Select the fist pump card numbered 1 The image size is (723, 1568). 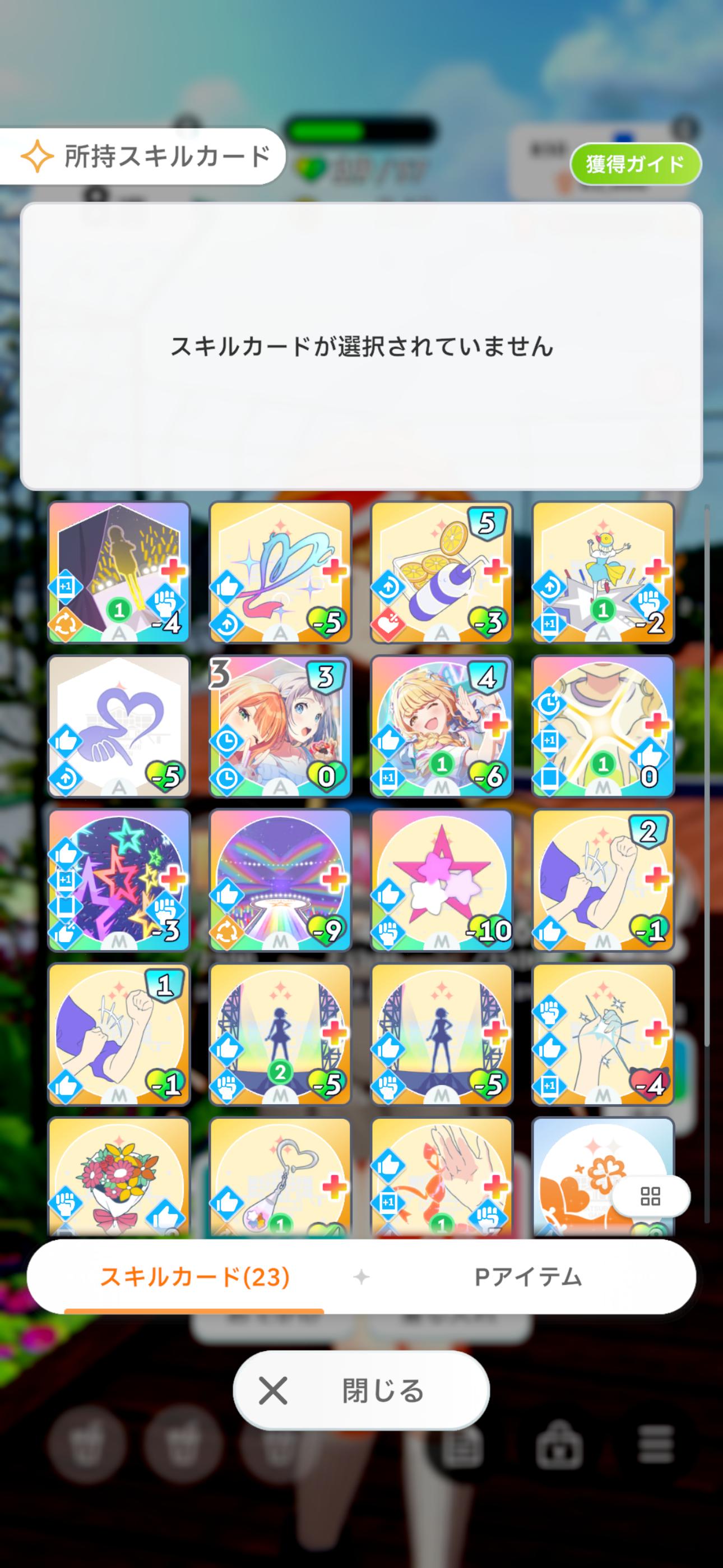pos(119,1034)
